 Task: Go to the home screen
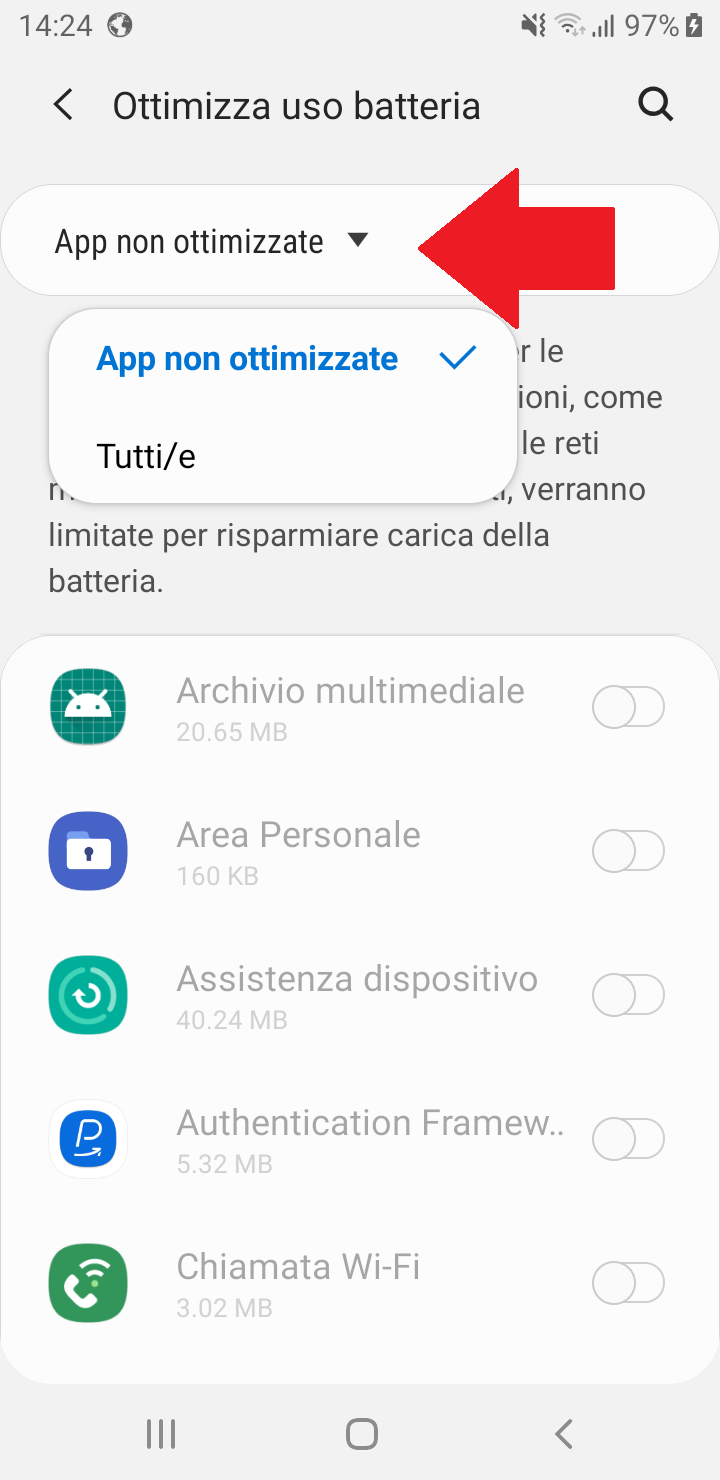click(361, 1434)
